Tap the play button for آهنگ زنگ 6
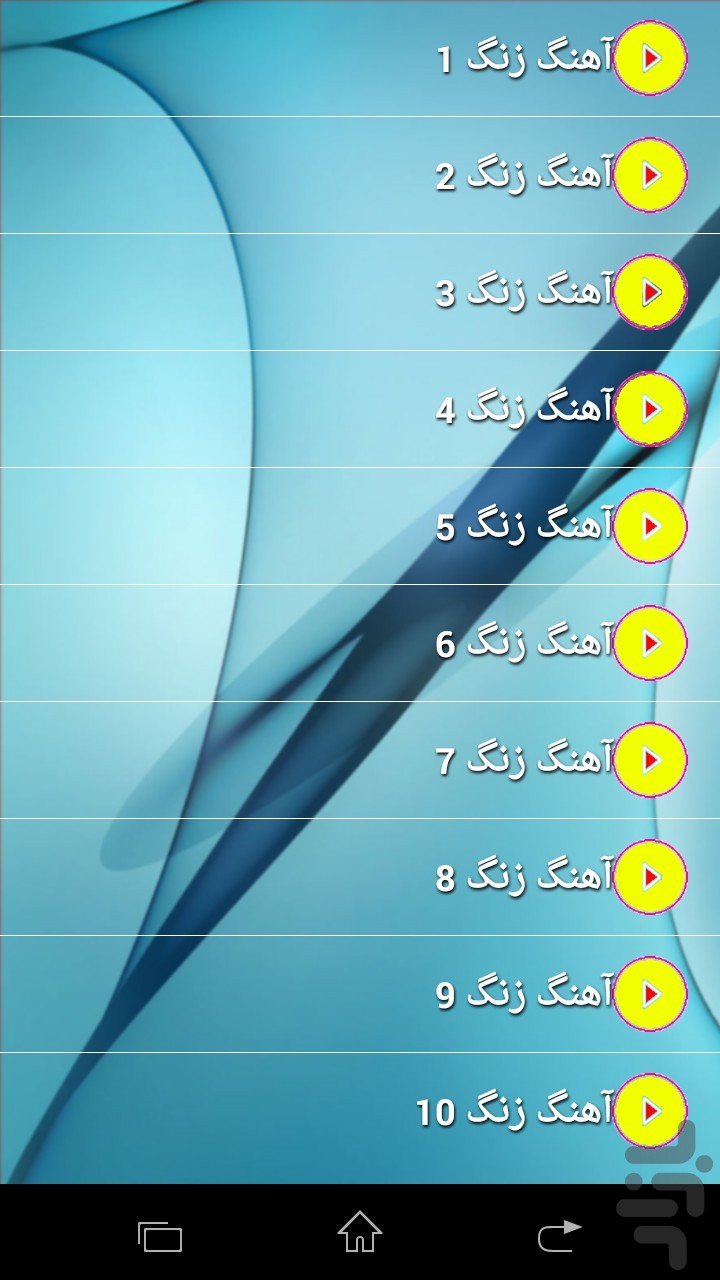 (x=650, y=644)
